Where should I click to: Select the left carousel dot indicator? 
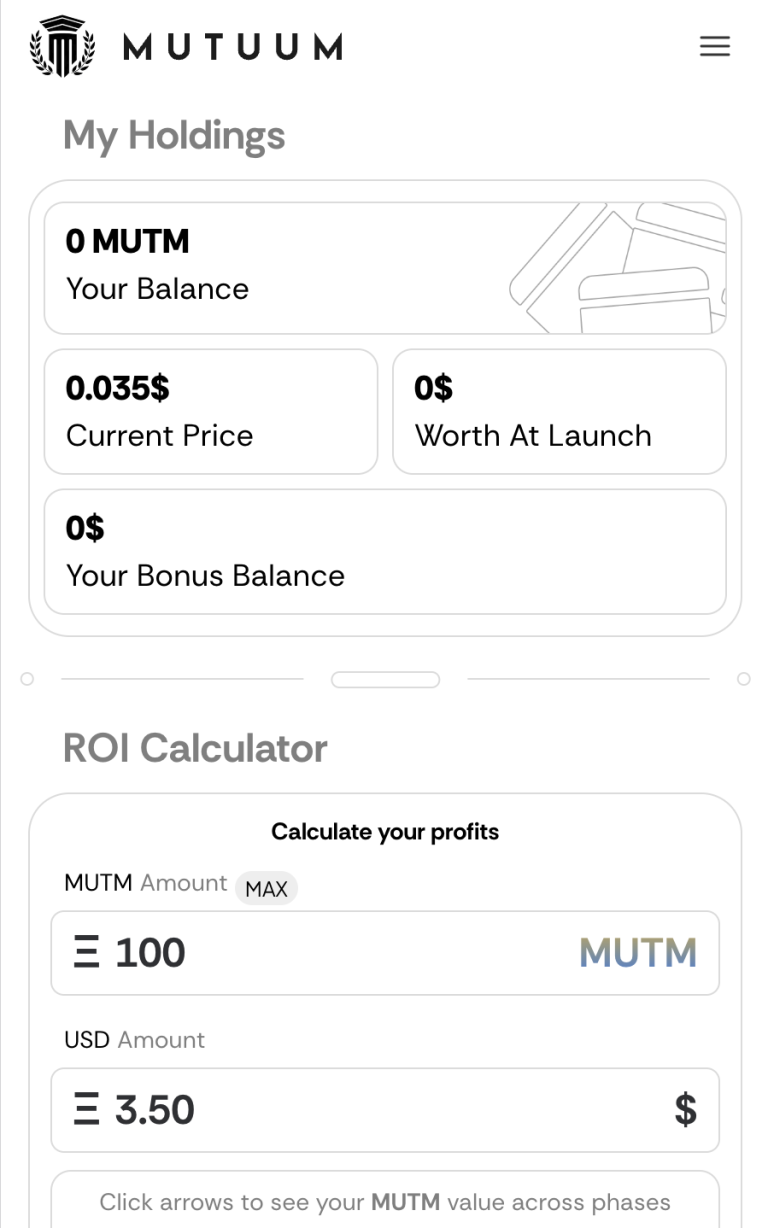(27, 678)
